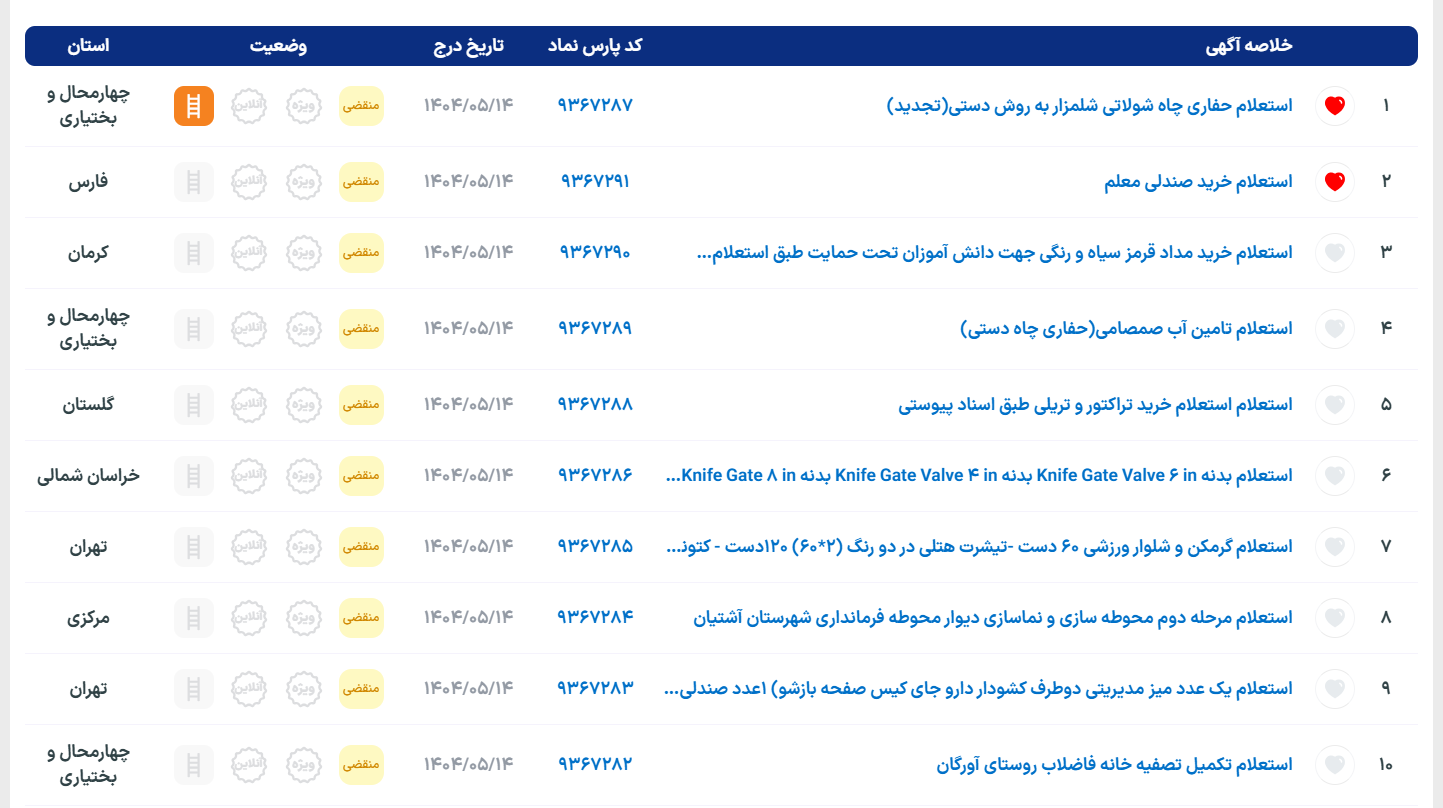Image resolution: width=1443 pixels, height=808 pixels.
Task: Open listing about فرمانداری شهرستان آشتیان
Action: [x=992, y=617]
